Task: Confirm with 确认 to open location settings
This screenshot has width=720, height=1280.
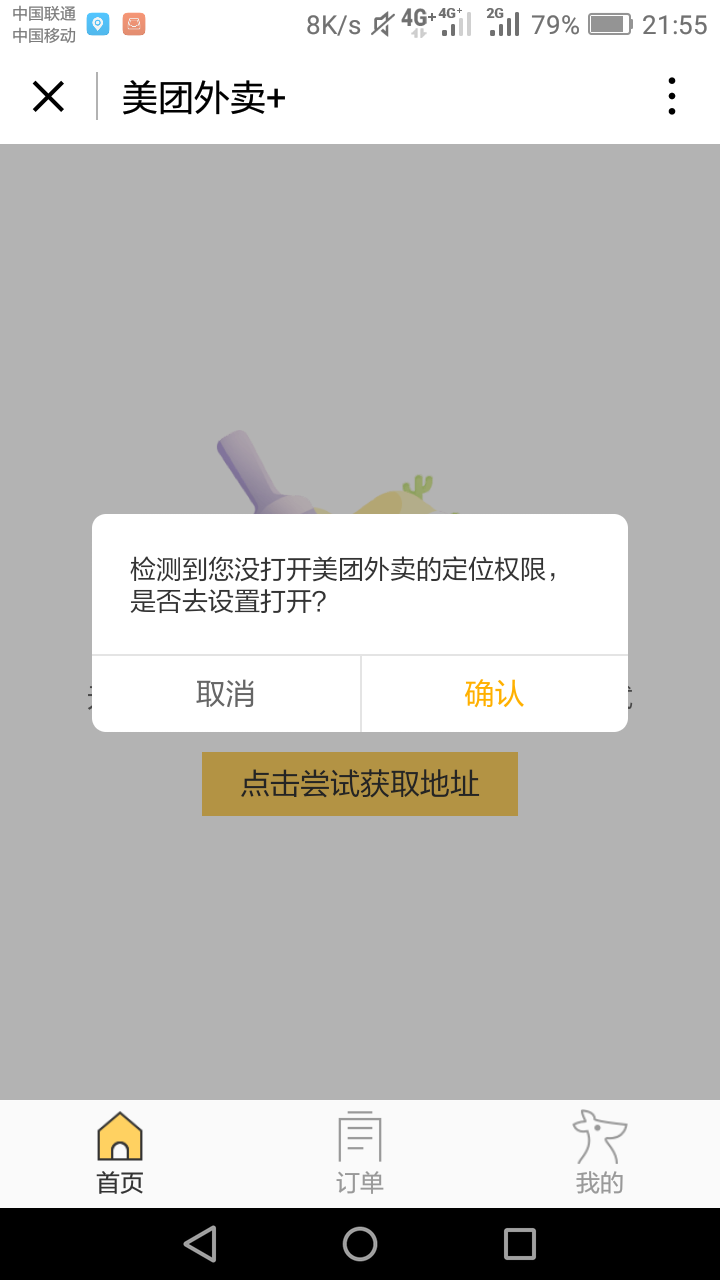Action: click(x=494, y=694)
